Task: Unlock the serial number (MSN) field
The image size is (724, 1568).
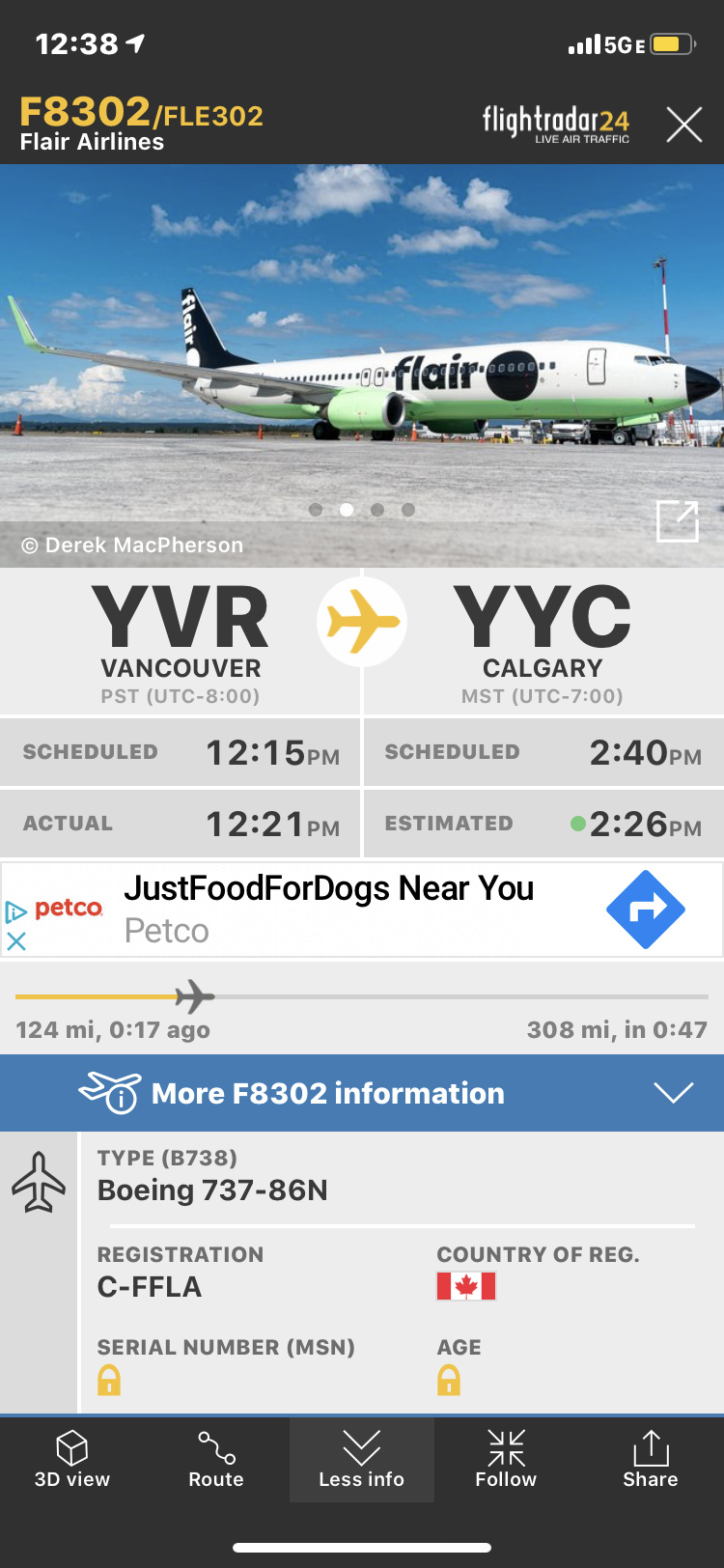Action: [x=110, y=1381]
